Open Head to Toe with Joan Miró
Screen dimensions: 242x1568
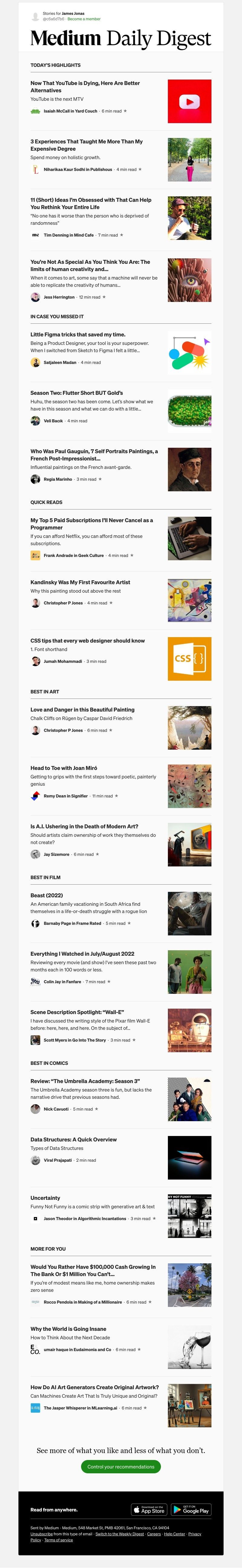tap(64, 768)
